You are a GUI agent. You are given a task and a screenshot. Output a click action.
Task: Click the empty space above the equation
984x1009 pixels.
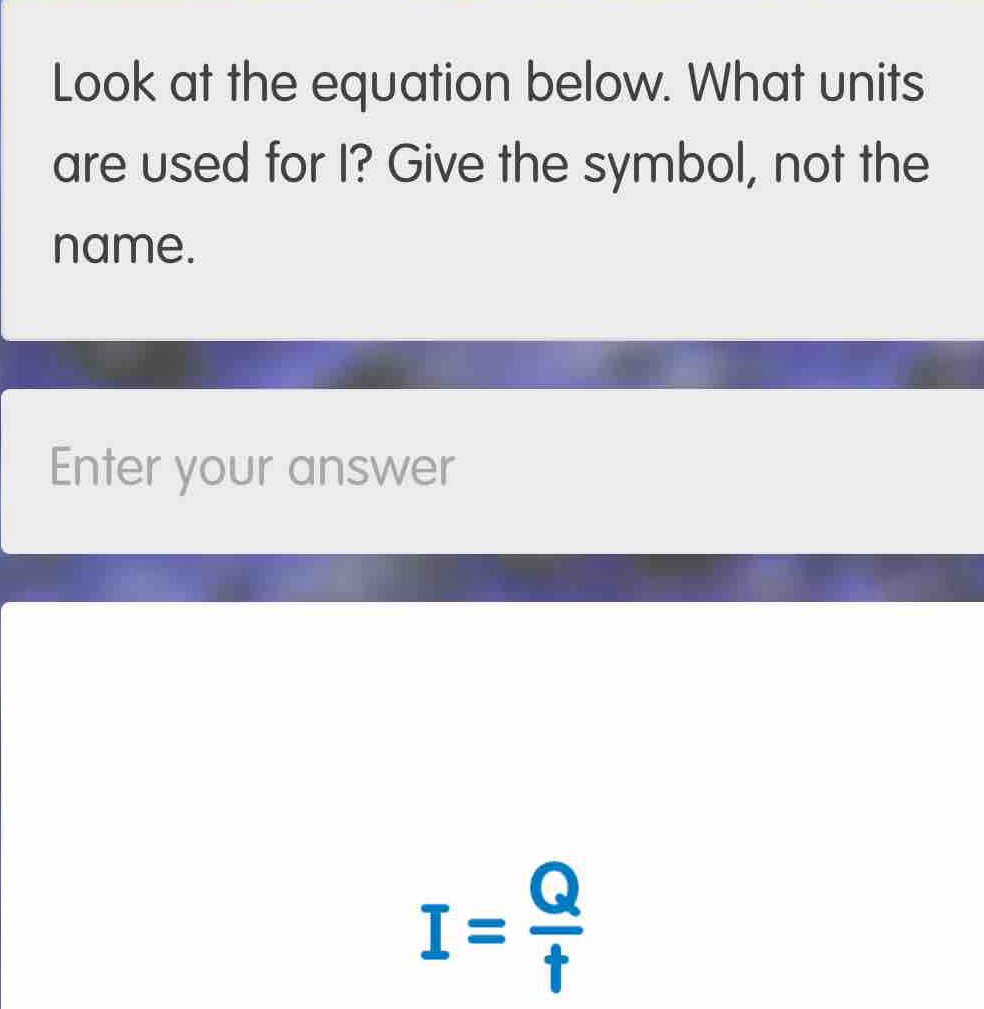click(490, 720)
